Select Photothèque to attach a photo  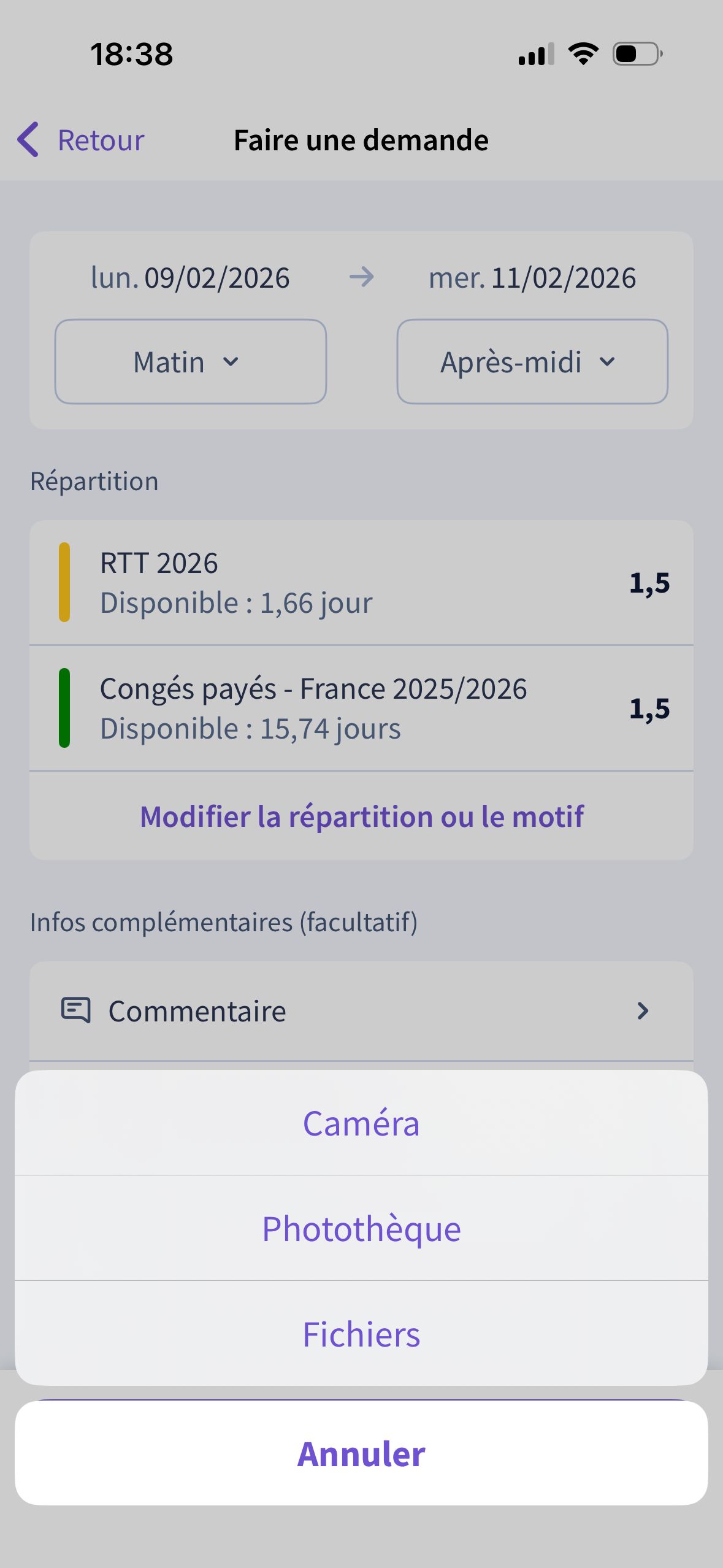pyautogui.click(x=361, y=1229)
